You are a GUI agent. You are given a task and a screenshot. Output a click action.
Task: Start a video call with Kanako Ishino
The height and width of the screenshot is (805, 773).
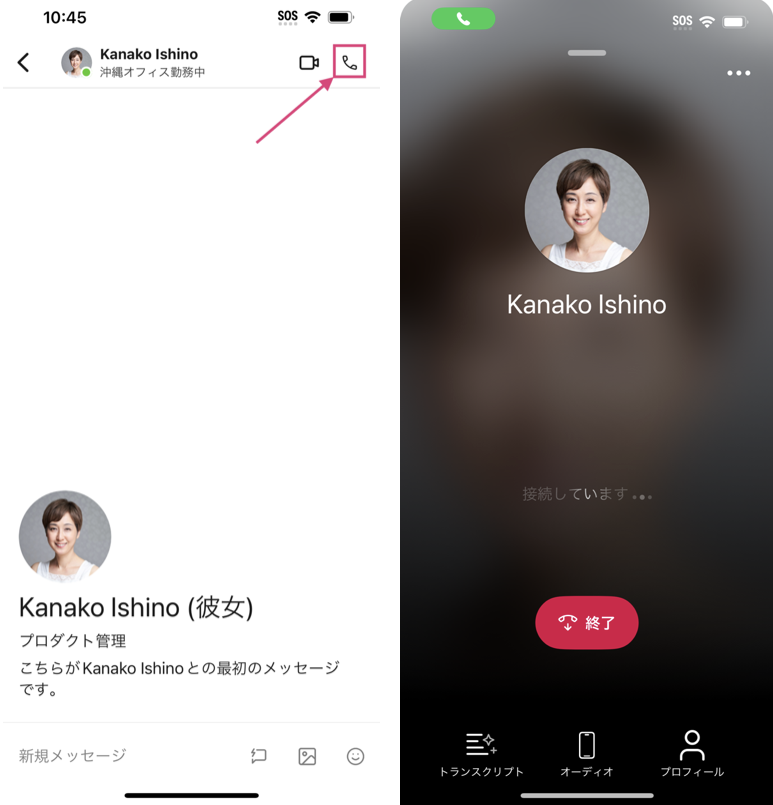(309, 63)
